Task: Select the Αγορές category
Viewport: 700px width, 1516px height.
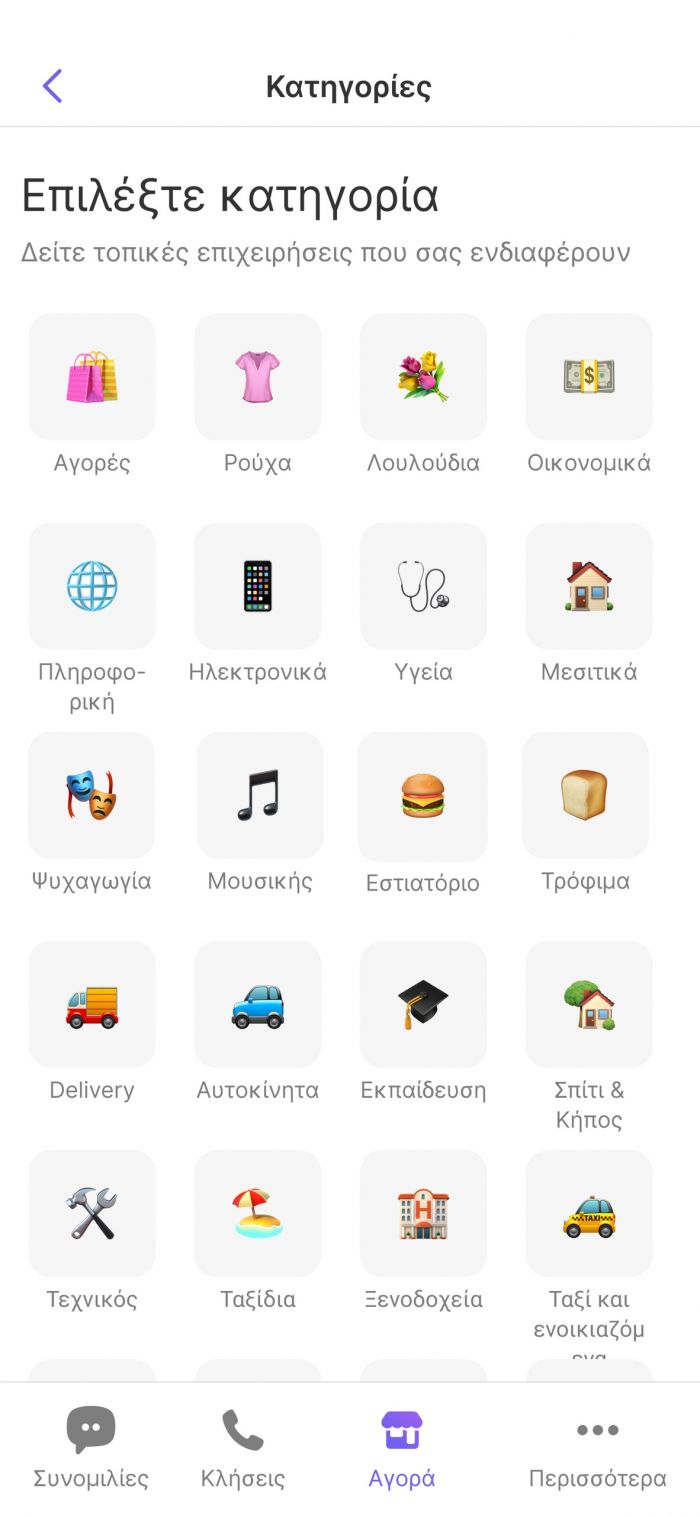Action: [92, 377]
